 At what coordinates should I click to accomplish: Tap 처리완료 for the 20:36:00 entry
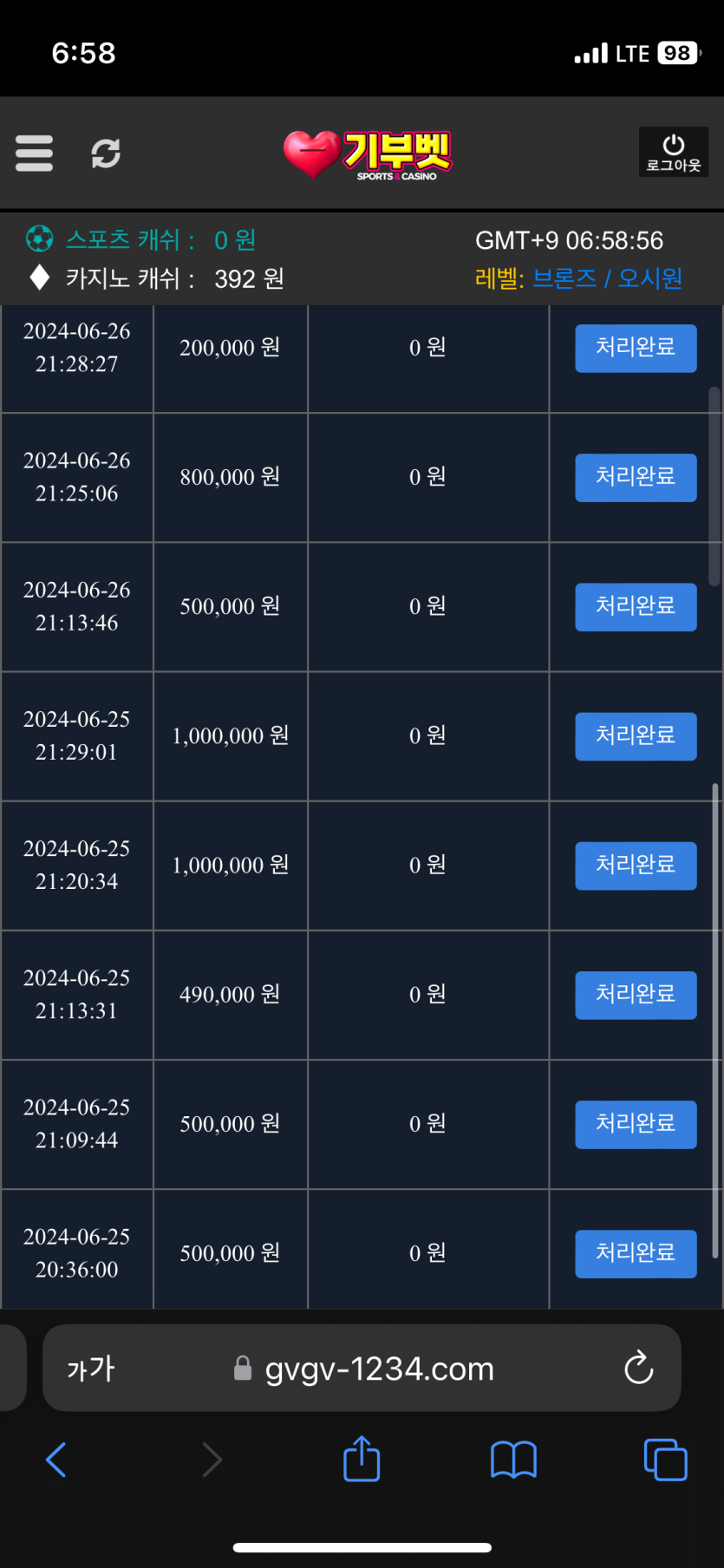tap(636, 1253)
